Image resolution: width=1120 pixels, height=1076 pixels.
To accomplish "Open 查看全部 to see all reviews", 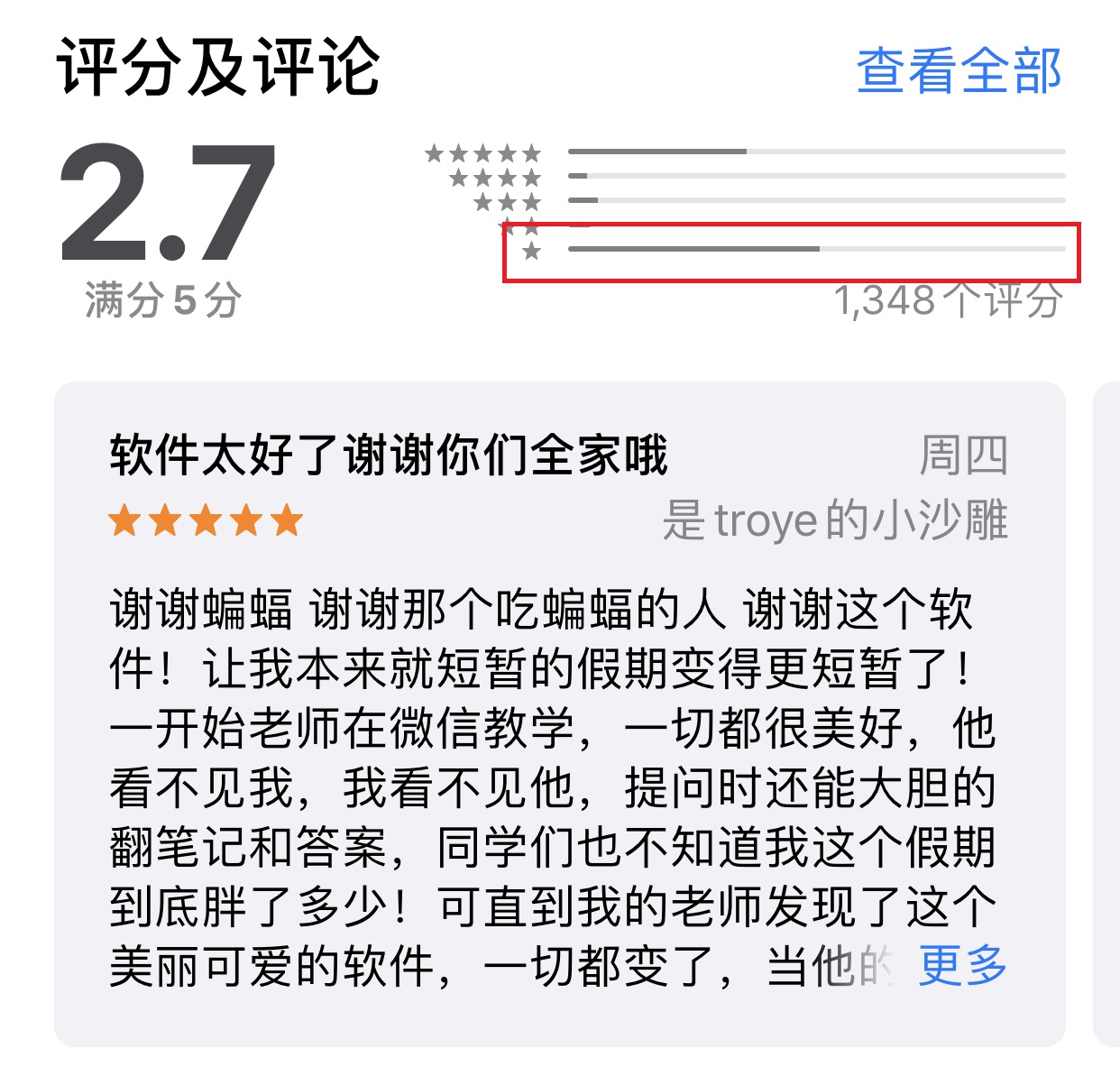I will (959, 70).
